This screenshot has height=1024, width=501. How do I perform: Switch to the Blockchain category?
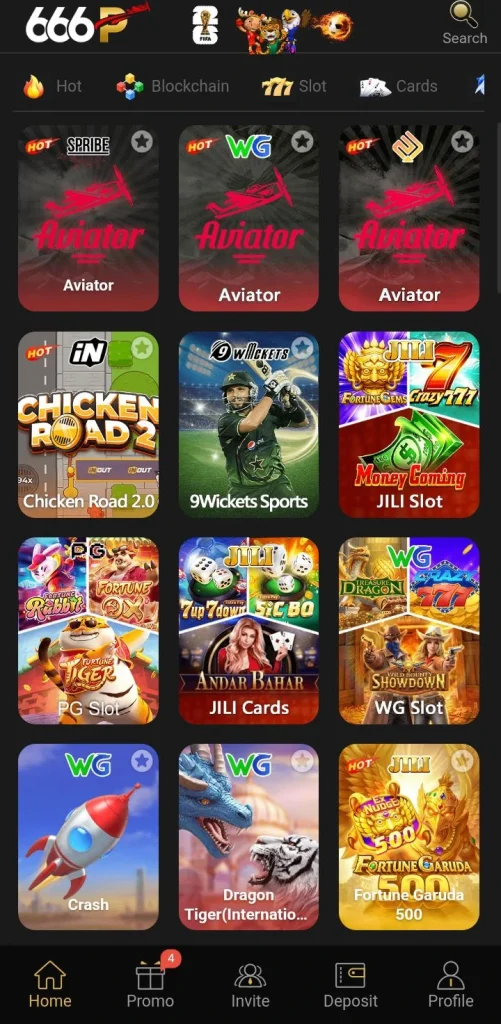[x=172, y=86]
